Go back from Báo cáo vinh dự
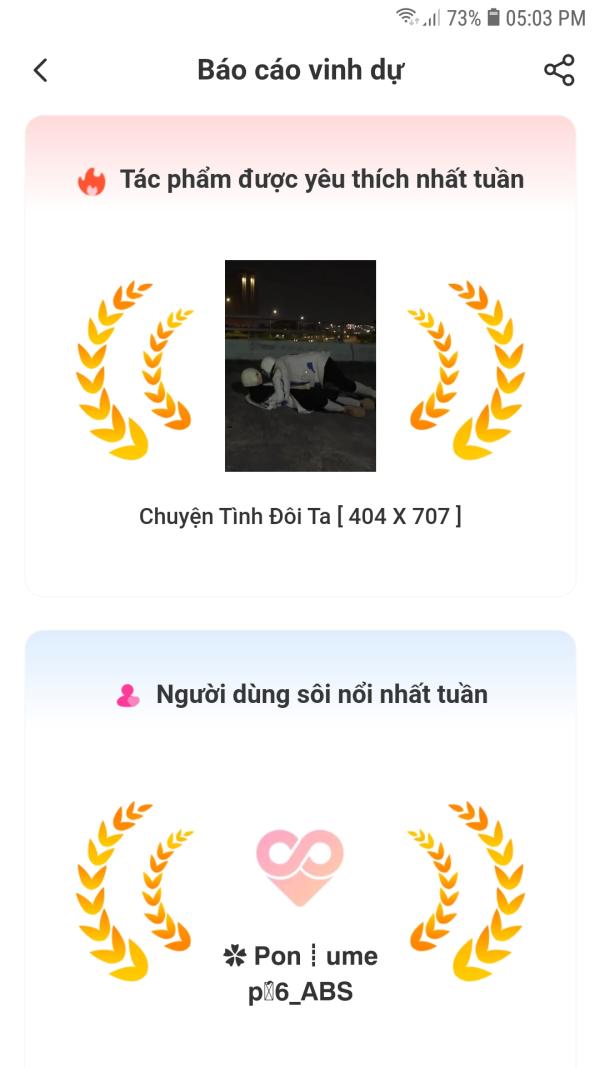This screenshot has width=600, height=1067. [x=40, y=70]
